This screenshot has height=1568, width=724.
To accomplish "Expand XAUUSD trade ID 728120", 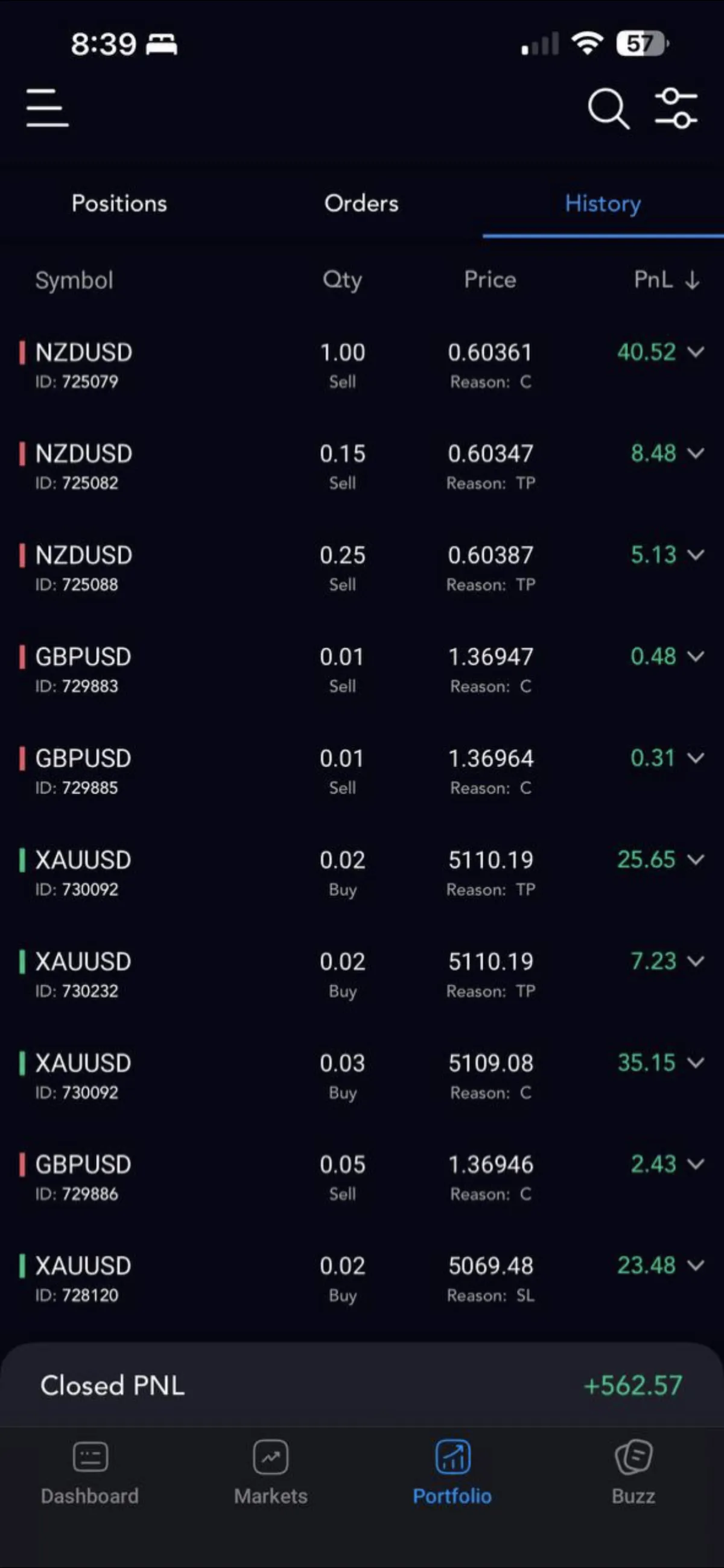I will tap(696, 1265).
